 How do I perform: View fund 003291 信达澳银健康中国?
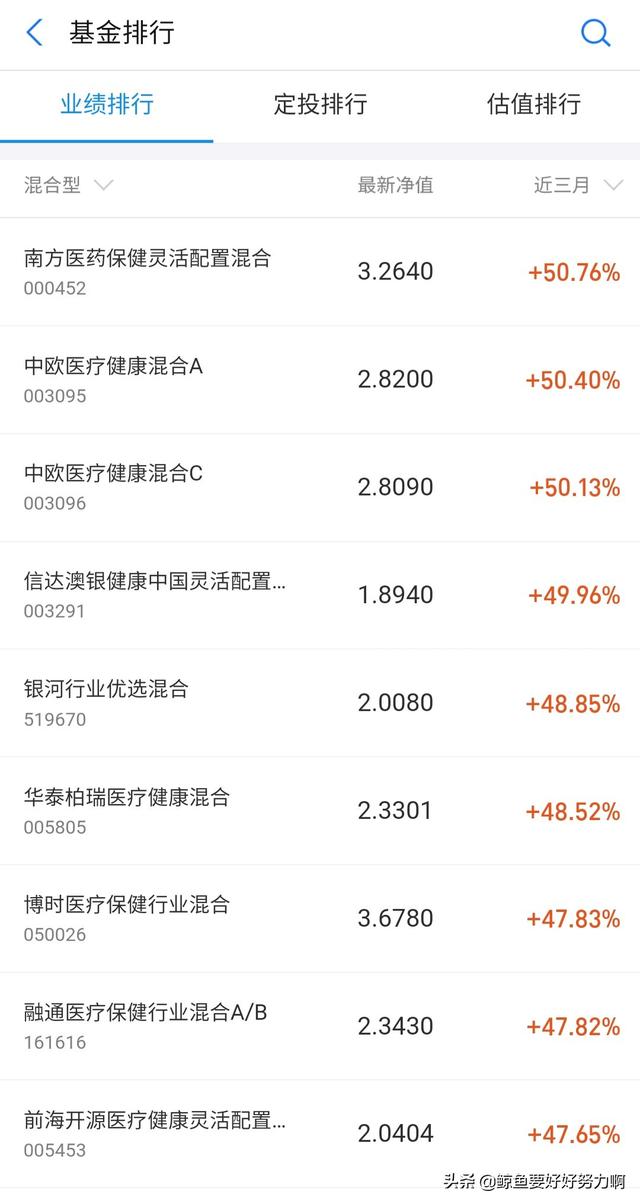(x=320, y=595)
